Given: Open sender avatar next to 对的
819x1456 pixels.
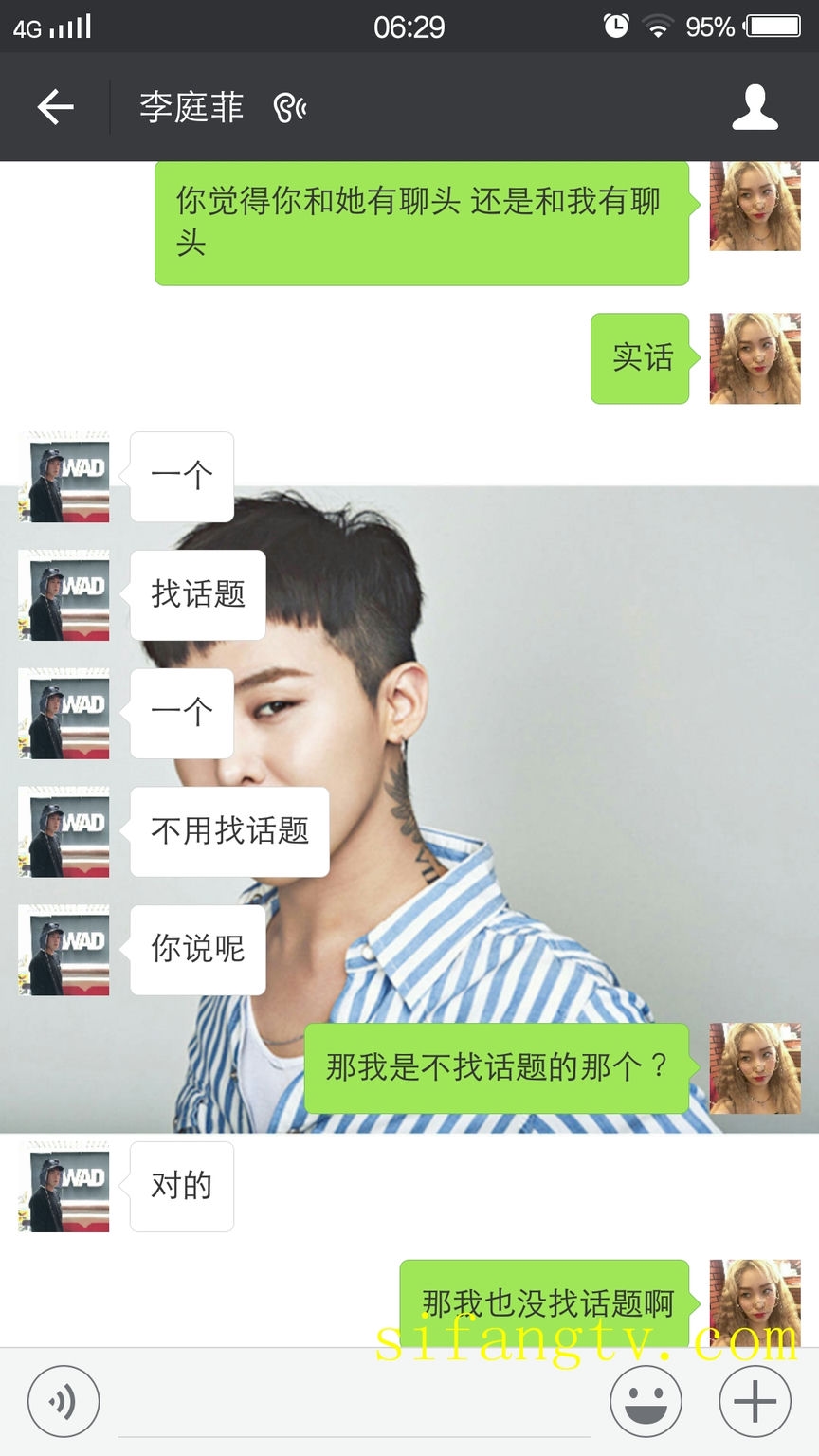Looking at the screenshot, I should pos(64,1187).
